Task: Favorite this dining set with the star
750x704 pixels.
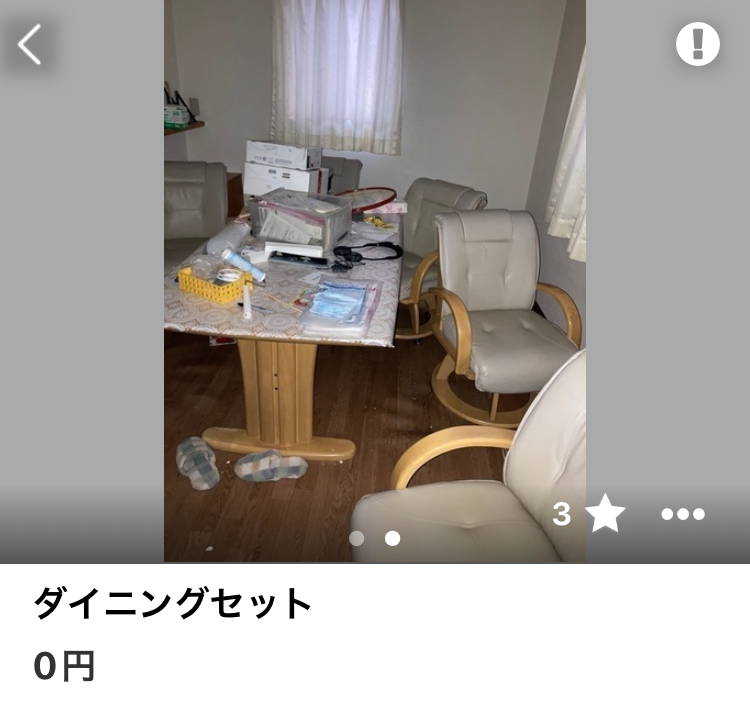Action: (604, 514)
